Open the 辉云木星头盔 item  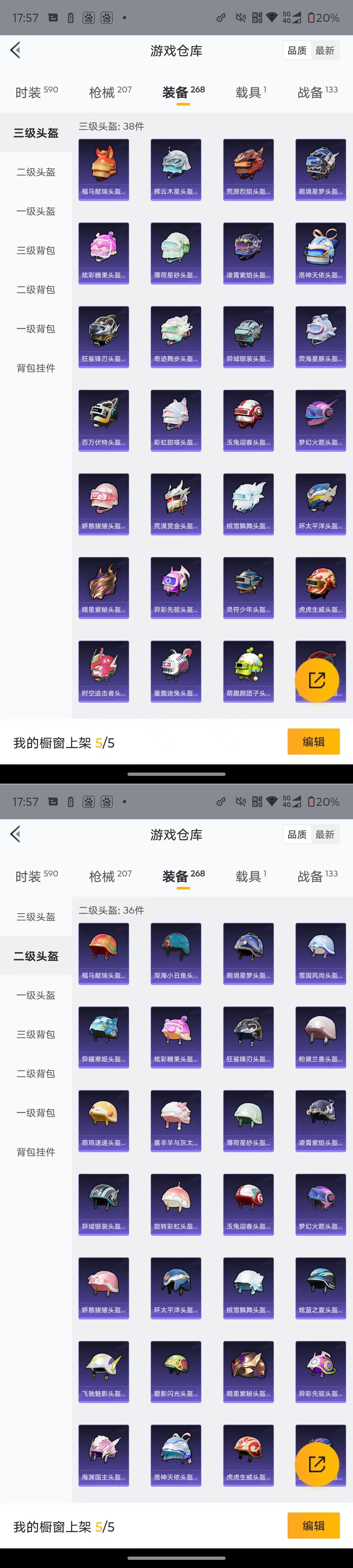[176, 169]
